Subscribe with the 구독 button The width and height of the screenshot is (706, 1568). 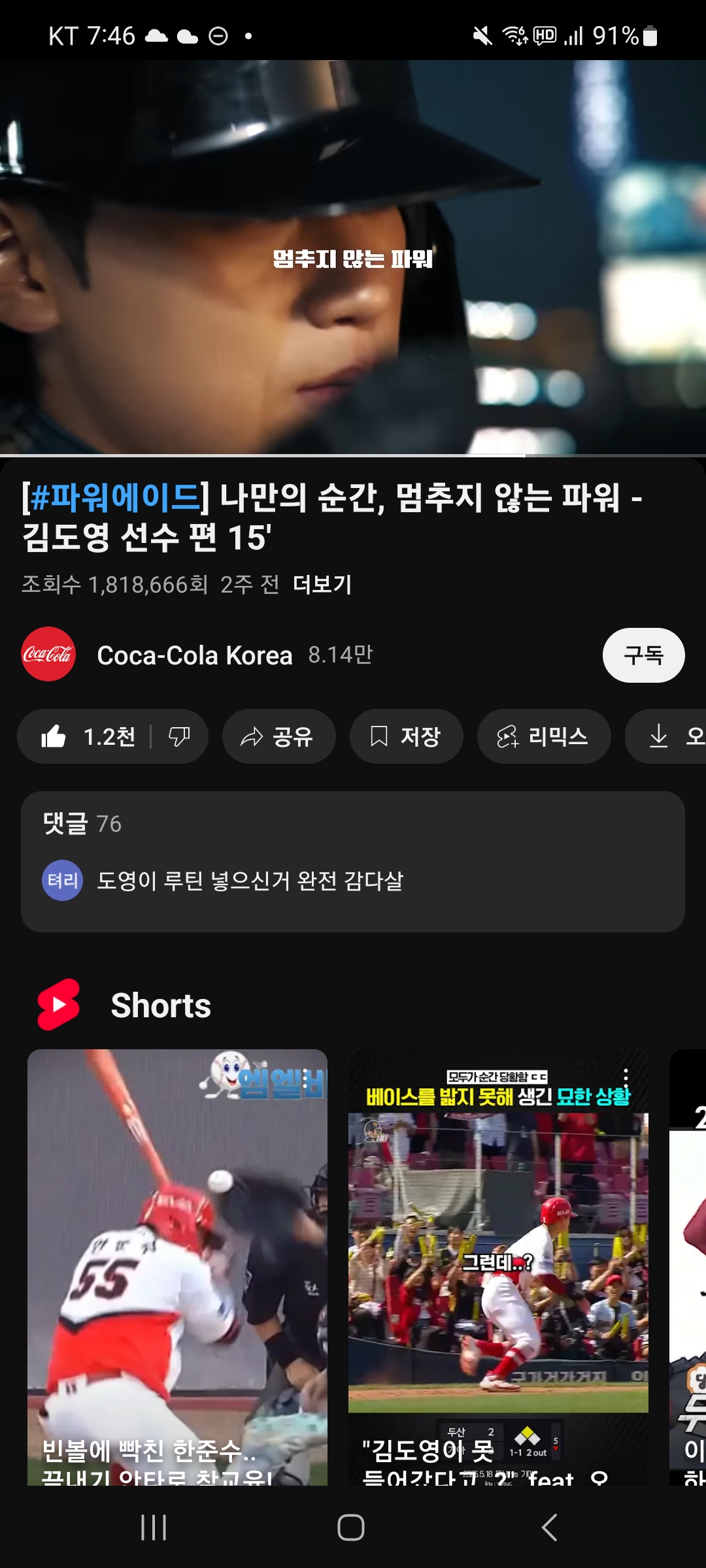(x=643, y=655)
